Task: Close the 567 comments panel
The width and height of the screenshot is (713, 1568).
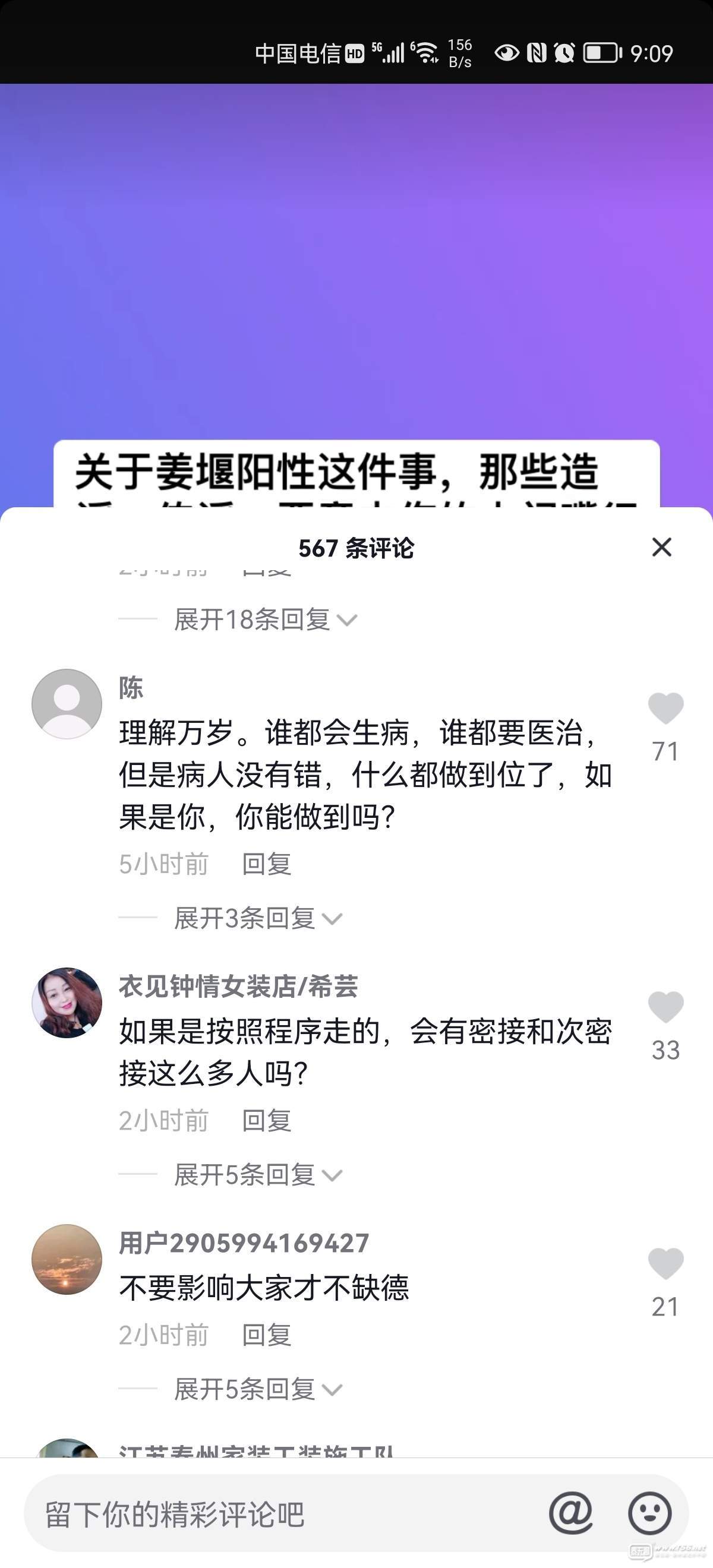Action: [661, 547]
